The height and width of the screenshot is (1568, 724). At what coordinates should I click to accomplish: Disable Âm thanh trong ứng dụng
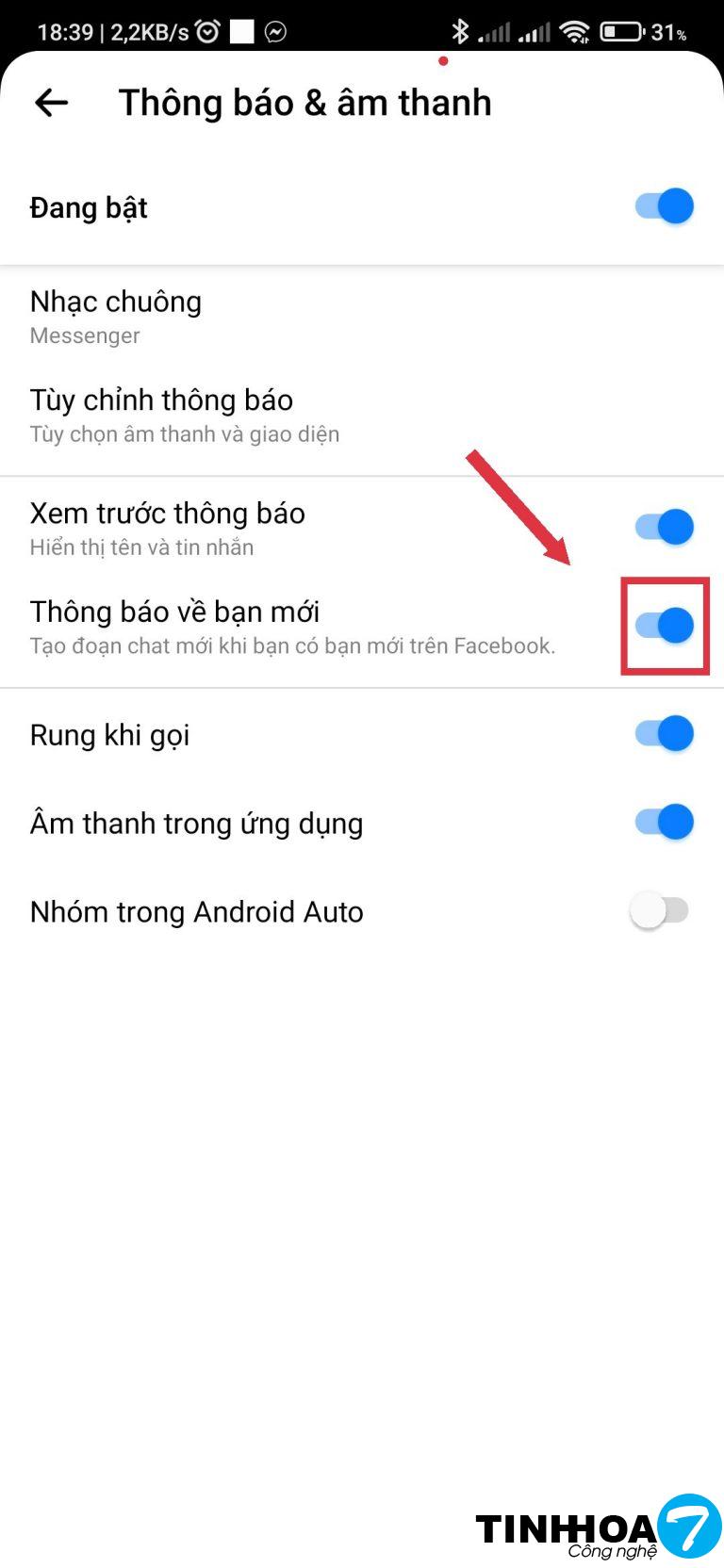coord(665,823)
